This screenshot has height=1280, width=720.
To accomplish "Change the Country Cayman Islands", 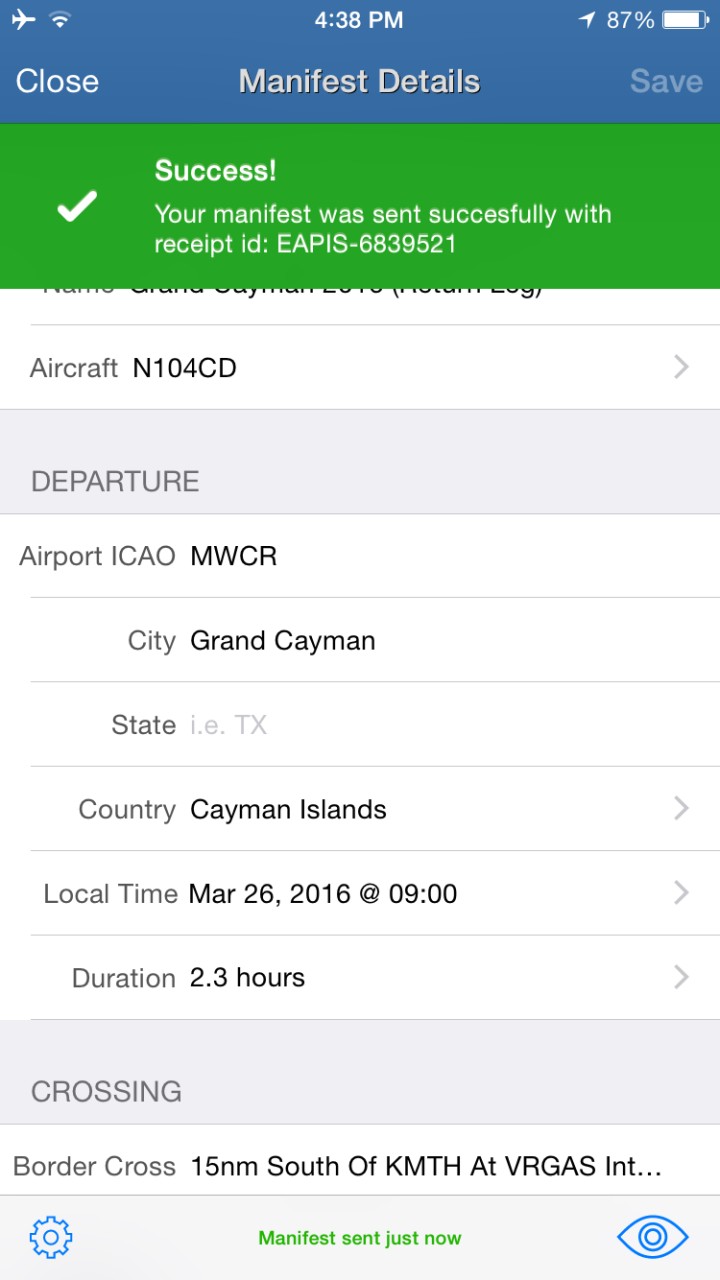I will click(360, 809).
